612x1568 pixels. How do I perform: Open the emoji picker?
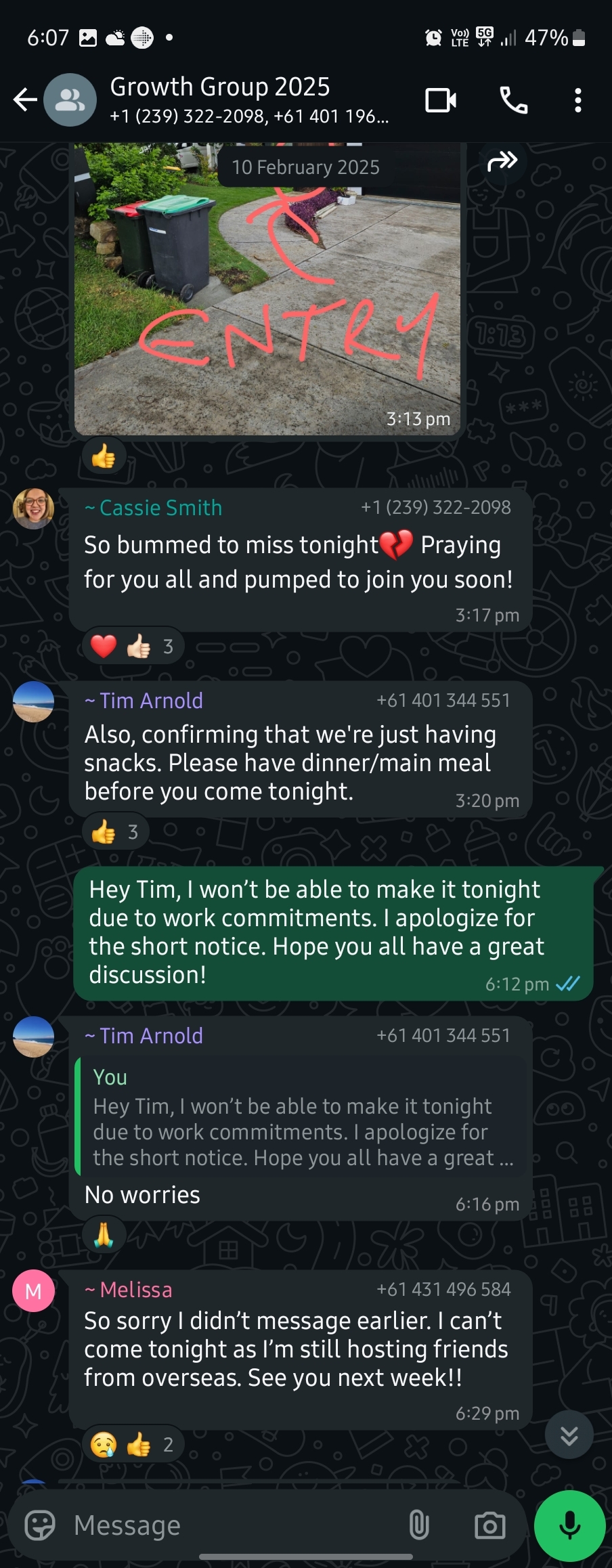click(40, 1526)
